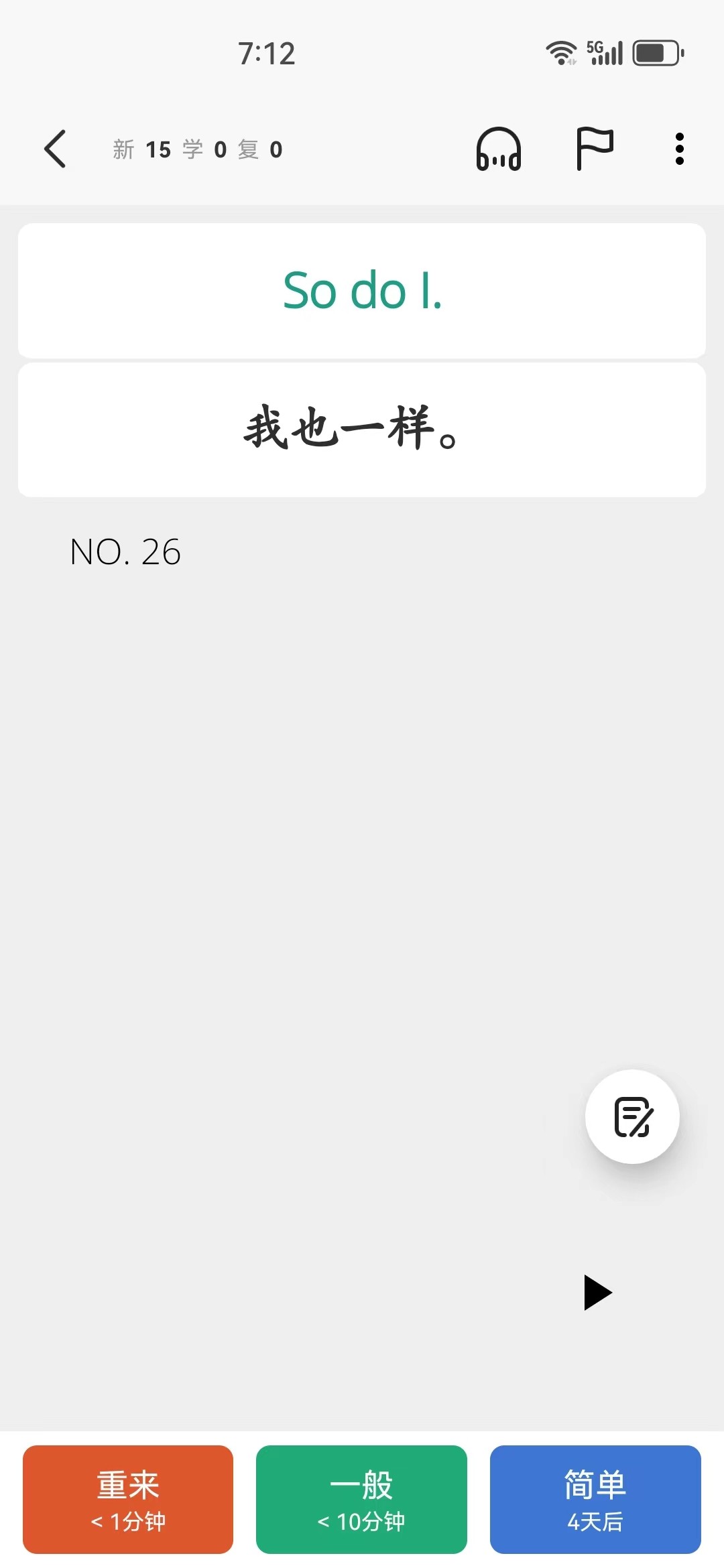Rate card as 简单 (easy)

pos(595,1500)
